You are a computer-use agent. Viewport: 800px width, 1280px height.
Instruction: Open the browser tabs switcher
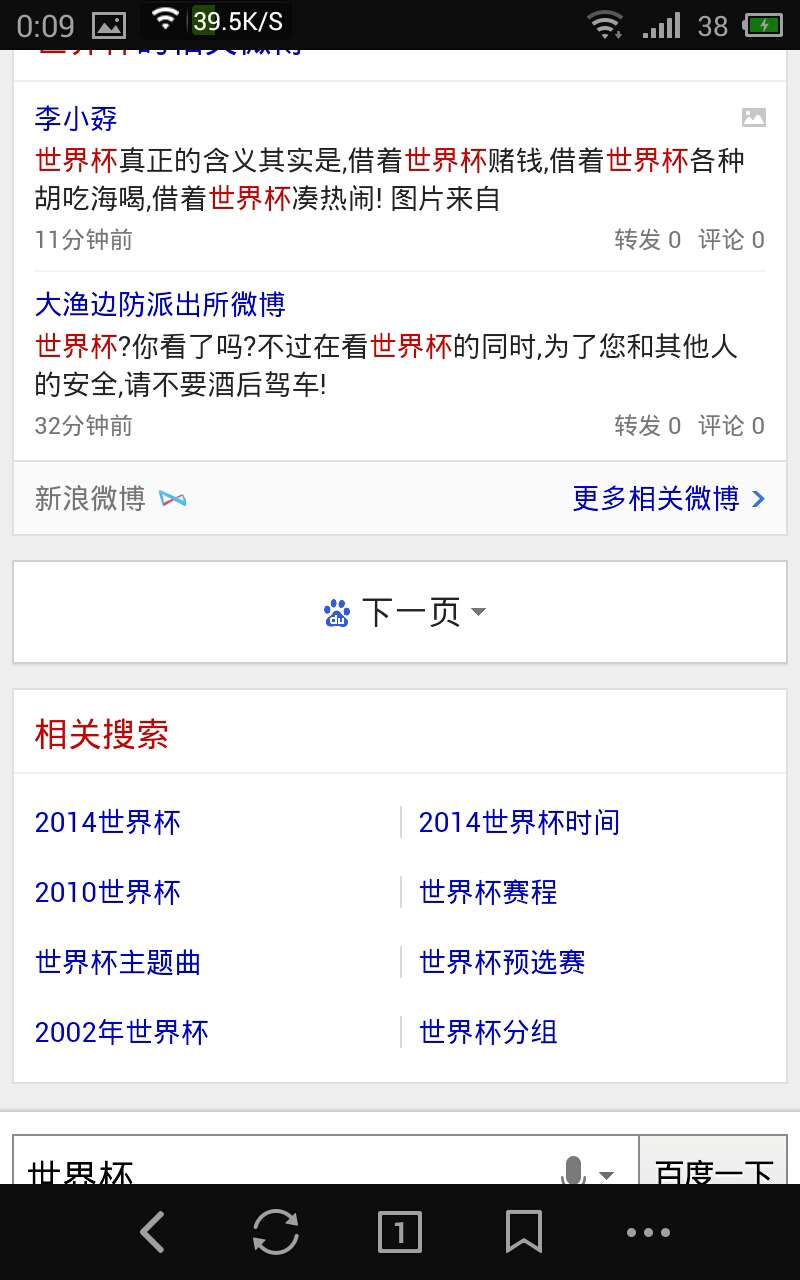pyautogui.click(x=400, y=1232)
